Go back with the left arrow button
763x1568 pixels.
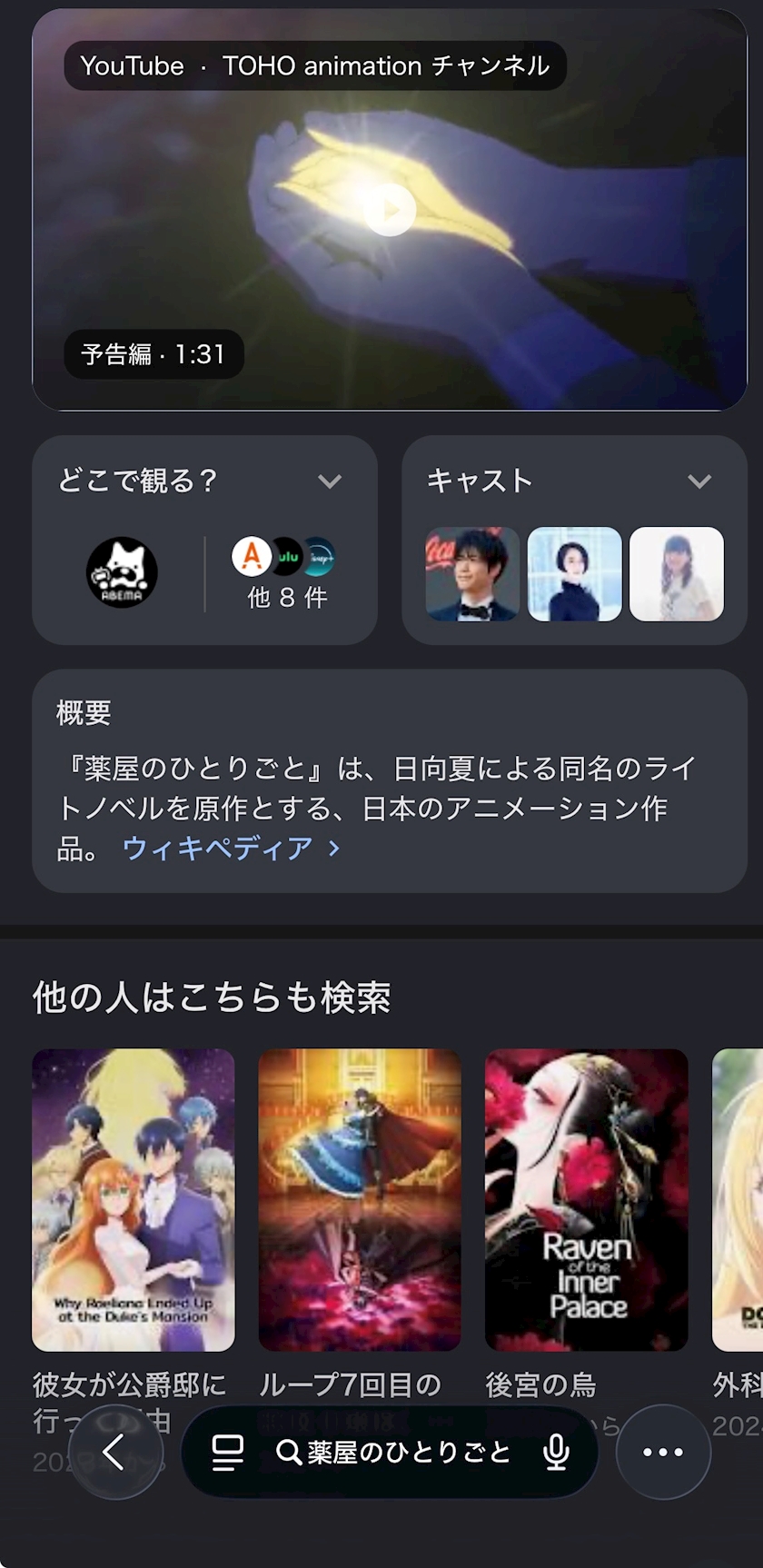(115, 1452)
